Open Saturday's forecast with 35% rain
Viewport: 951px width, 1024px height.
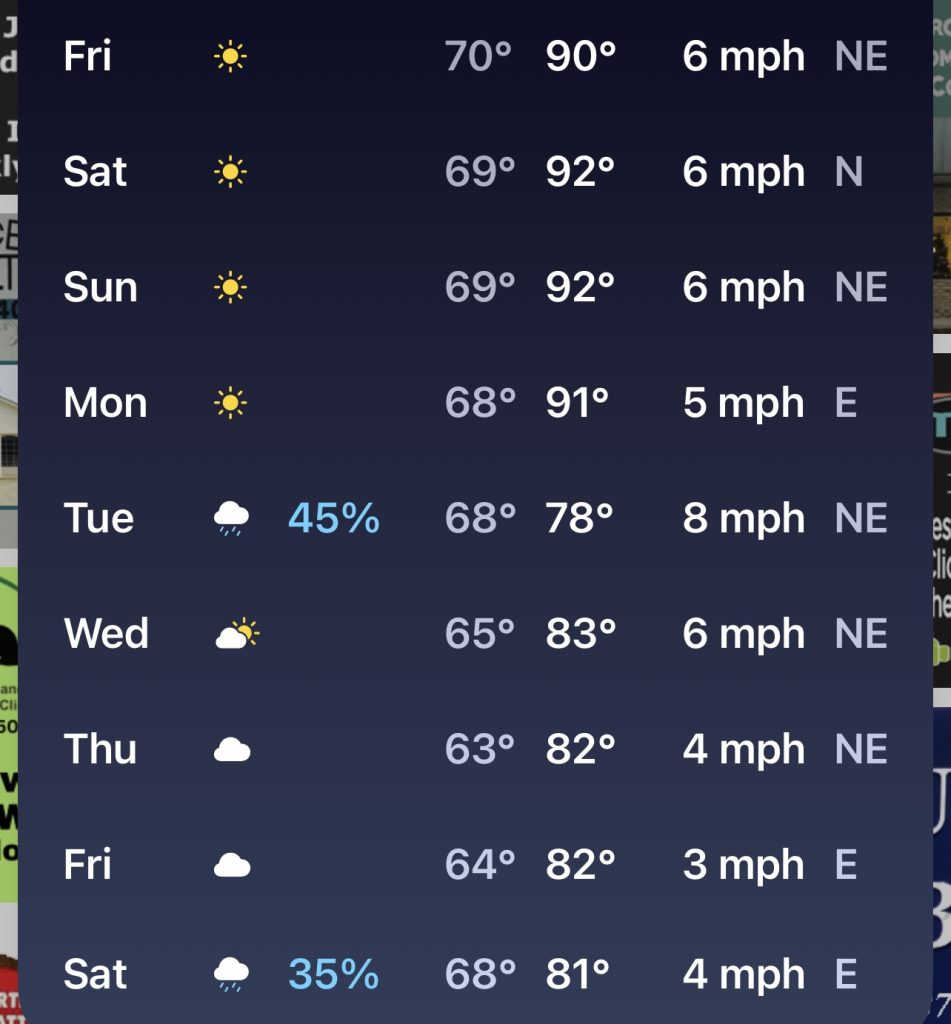pyautogui.click(x=475, y=973)
